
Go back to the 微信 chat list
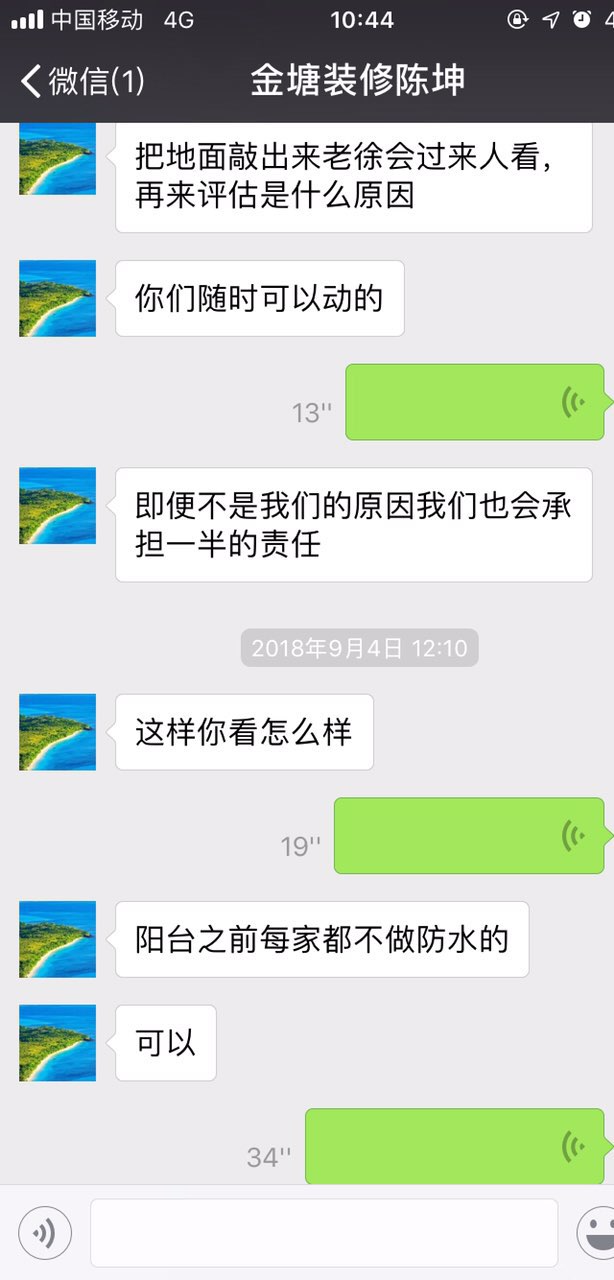[x=80, y=81]
